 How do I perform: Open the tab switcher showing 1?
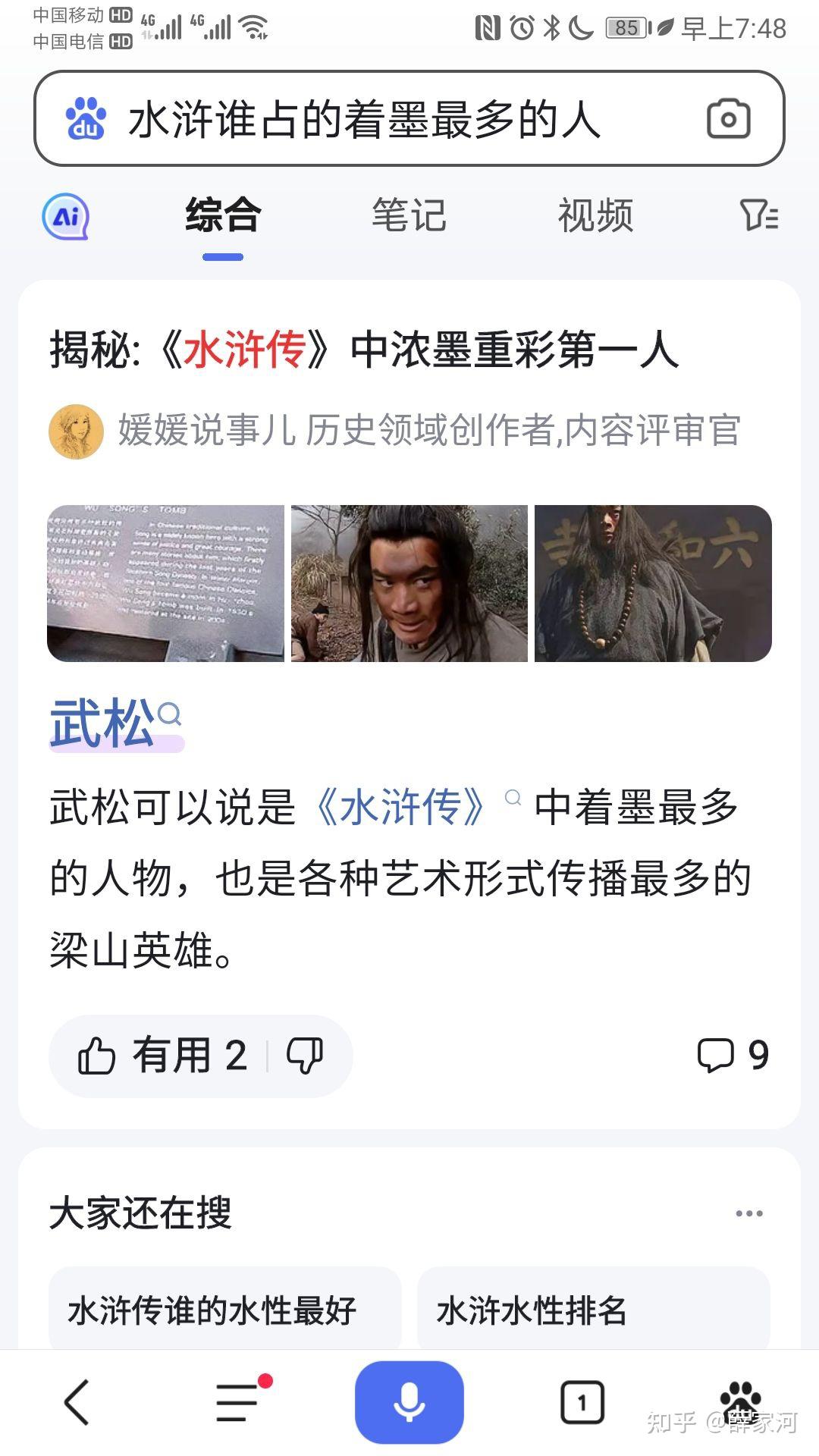pos(582,1402)
